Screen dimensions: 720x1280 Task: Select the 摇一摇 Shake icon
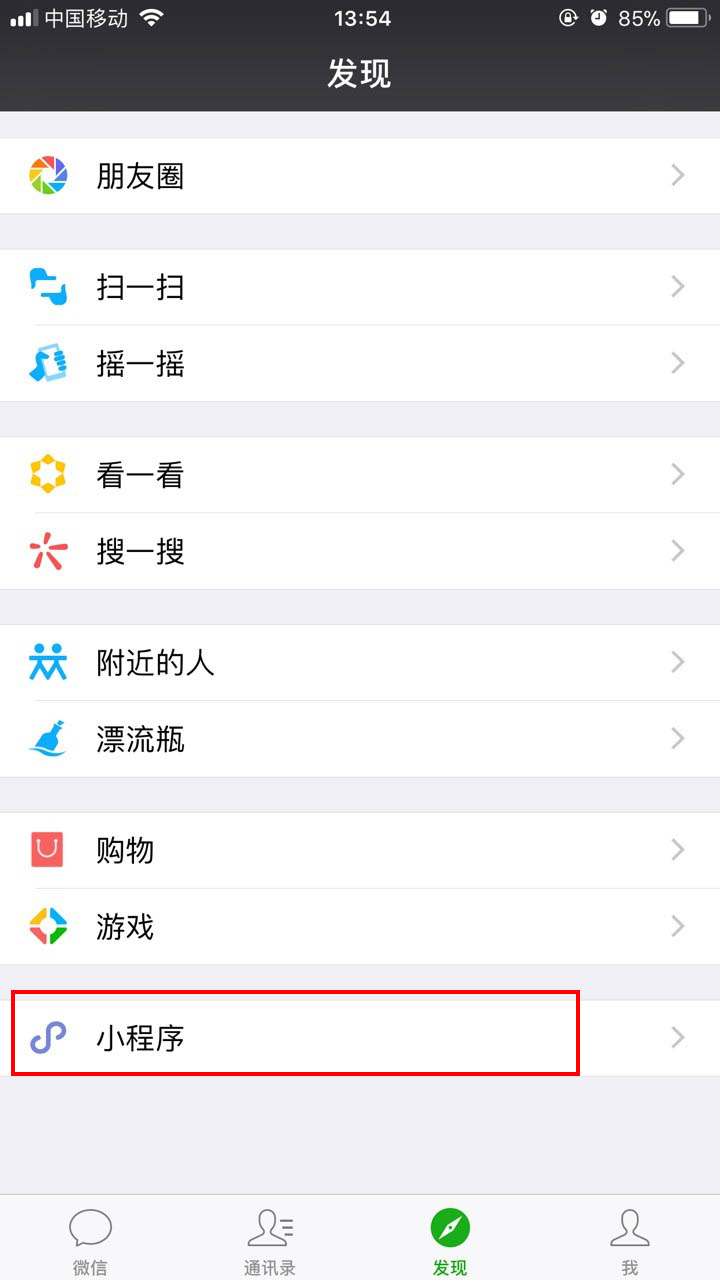[48, 364]
